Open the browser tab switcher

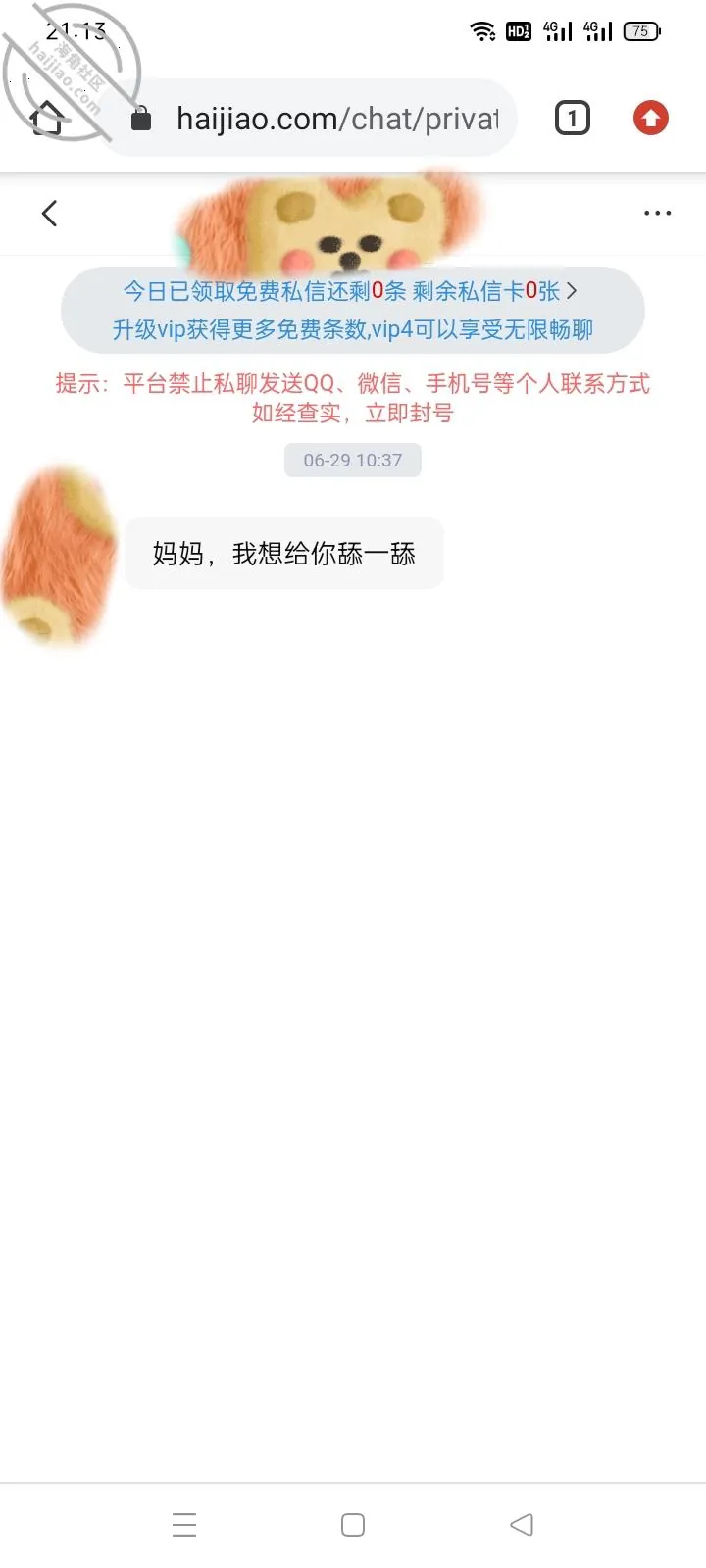573,119
